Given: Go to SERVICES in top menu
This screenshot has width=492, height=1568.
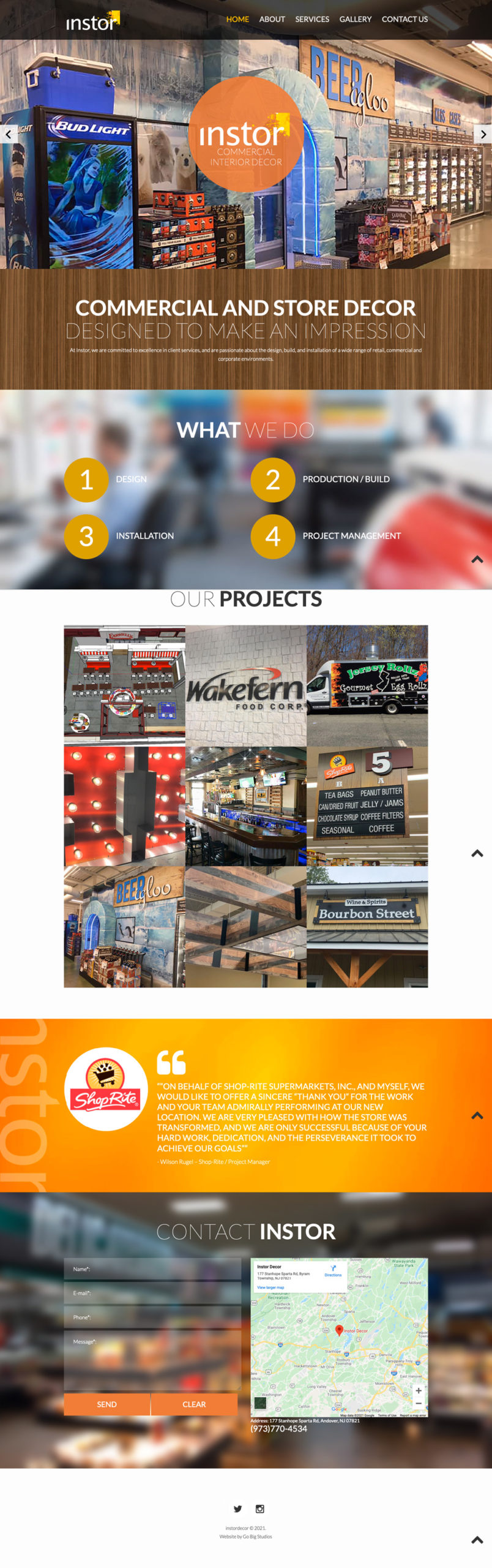Looking at the screenshot, I should click(312, 19).
